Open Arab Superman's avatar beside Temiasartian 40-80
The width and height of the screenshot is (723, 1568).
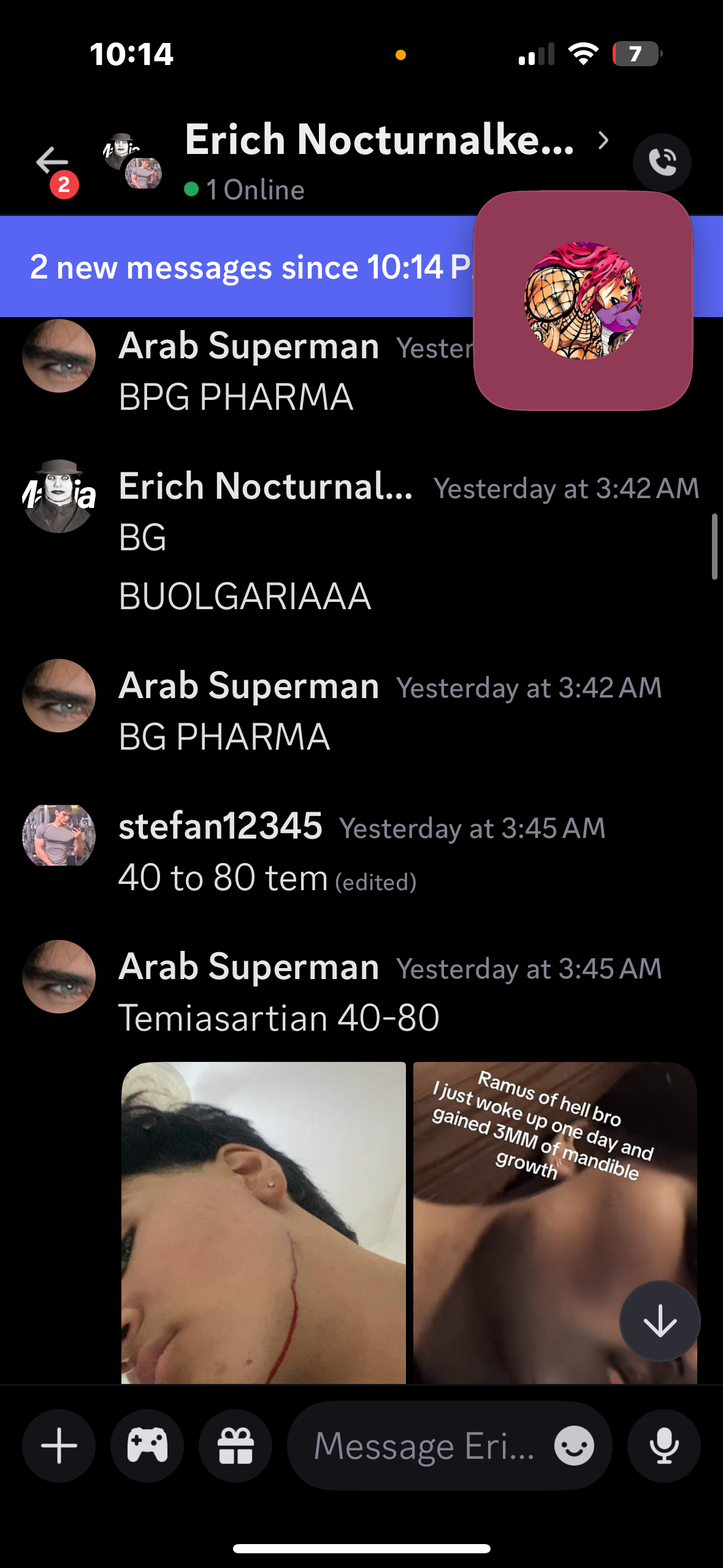(x=59, y=976)
